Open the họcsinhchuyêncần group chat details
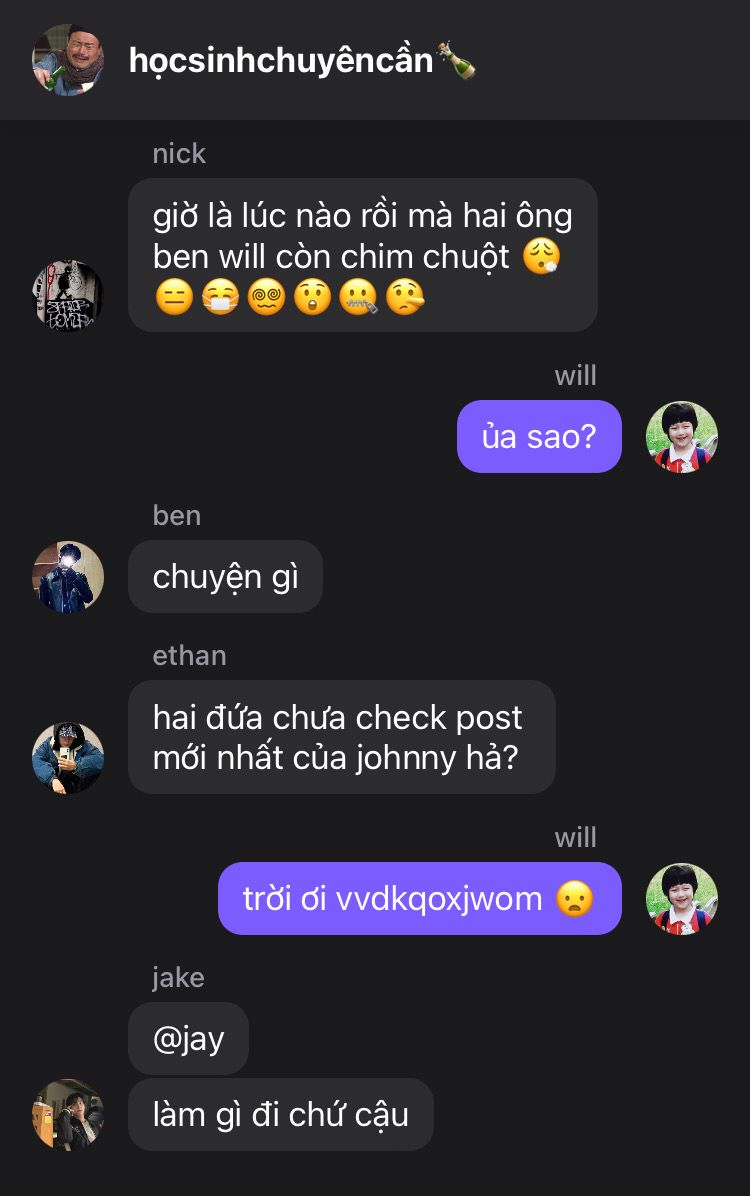 [x=280, y=61]
